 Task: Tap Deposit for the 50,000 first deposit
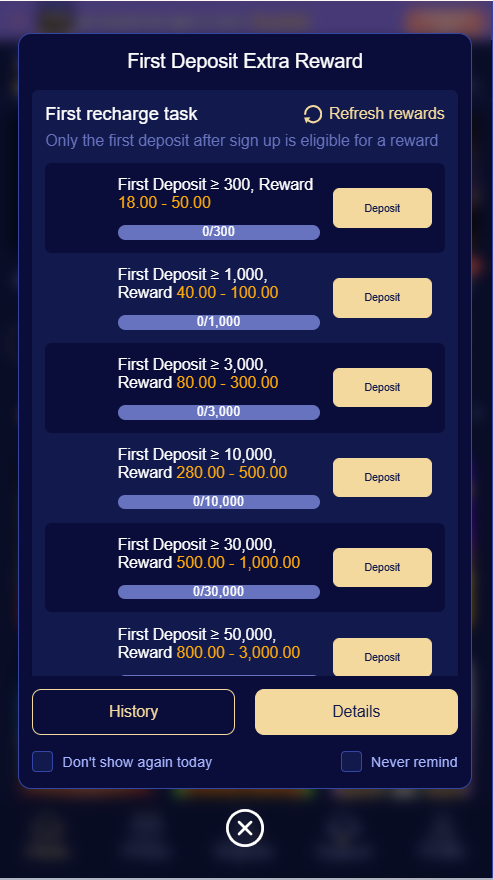tap(382, 657)
